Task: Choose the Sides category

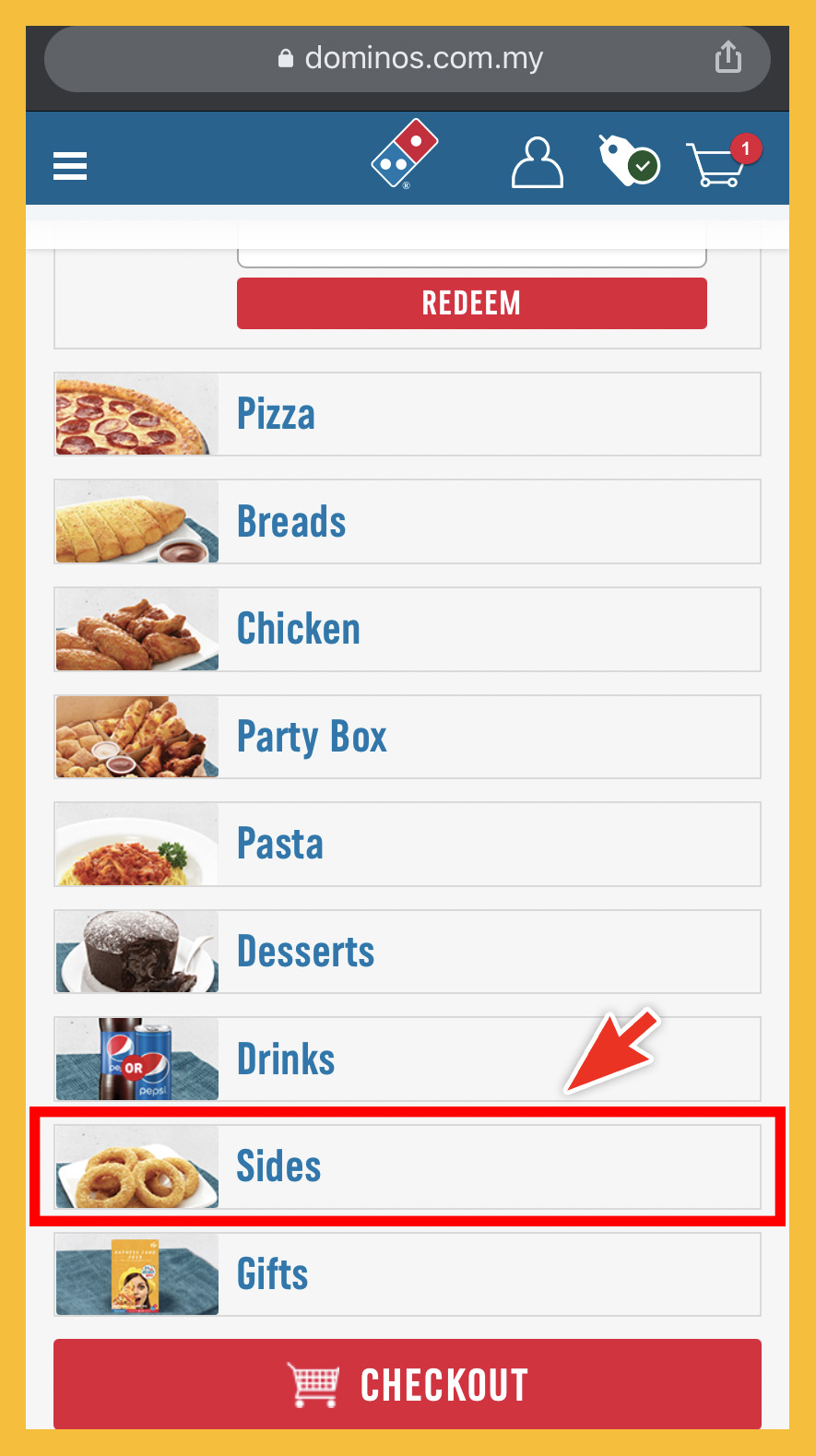Action: pyautogui.click(x=407, y=1166)
